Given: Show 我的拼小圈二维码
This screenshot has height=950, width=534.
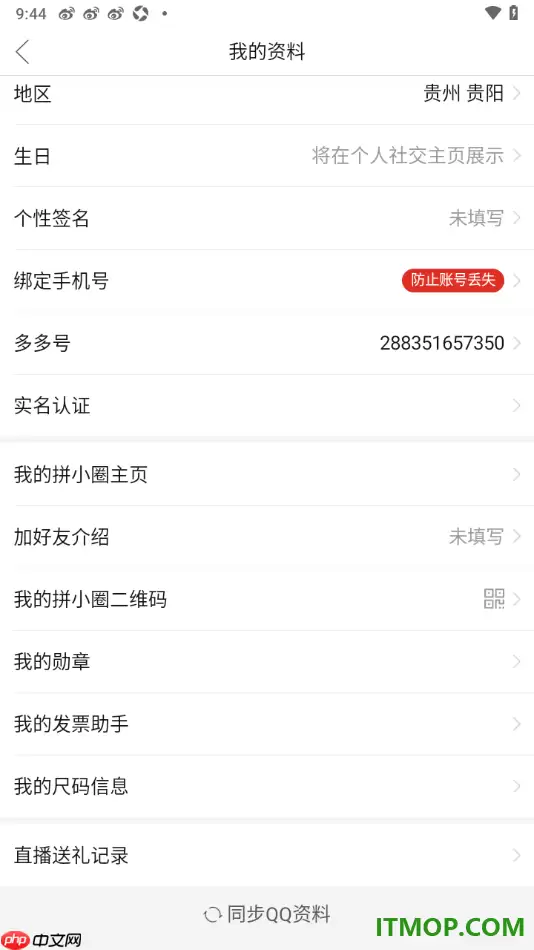Looking at the screenshot, I should tap(267, 599).
